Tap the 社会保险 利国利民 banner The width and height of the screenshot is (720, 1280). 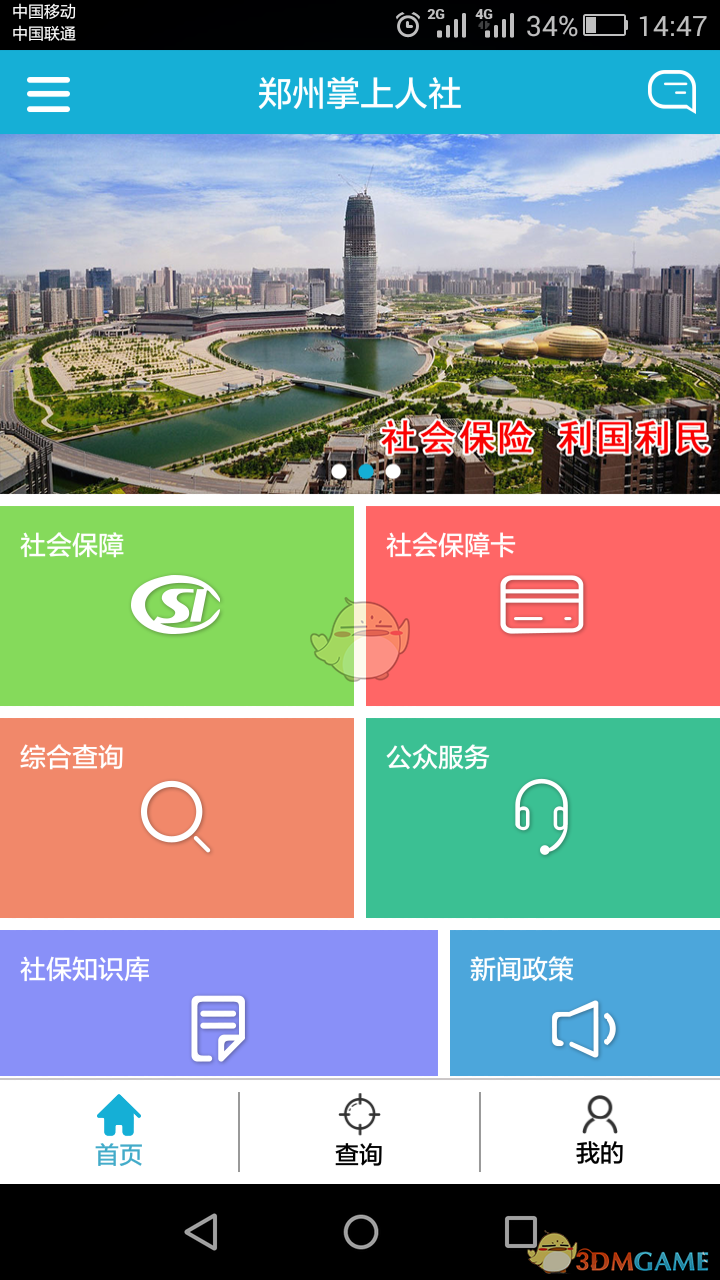click(360, 314)
